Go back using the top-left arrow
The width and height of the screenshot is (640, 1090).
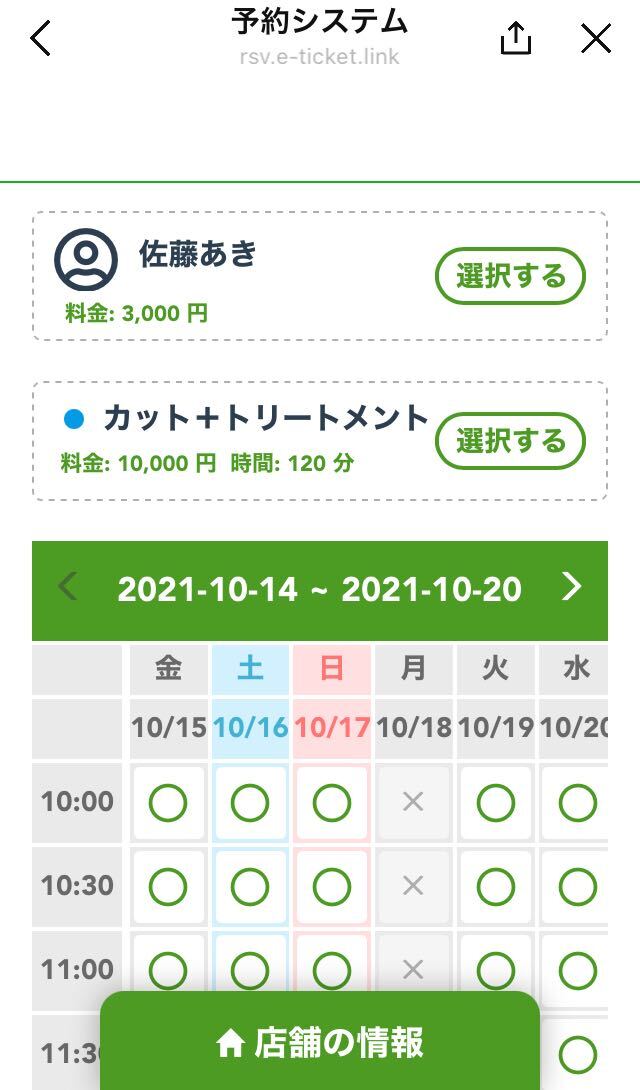point(40,39)
